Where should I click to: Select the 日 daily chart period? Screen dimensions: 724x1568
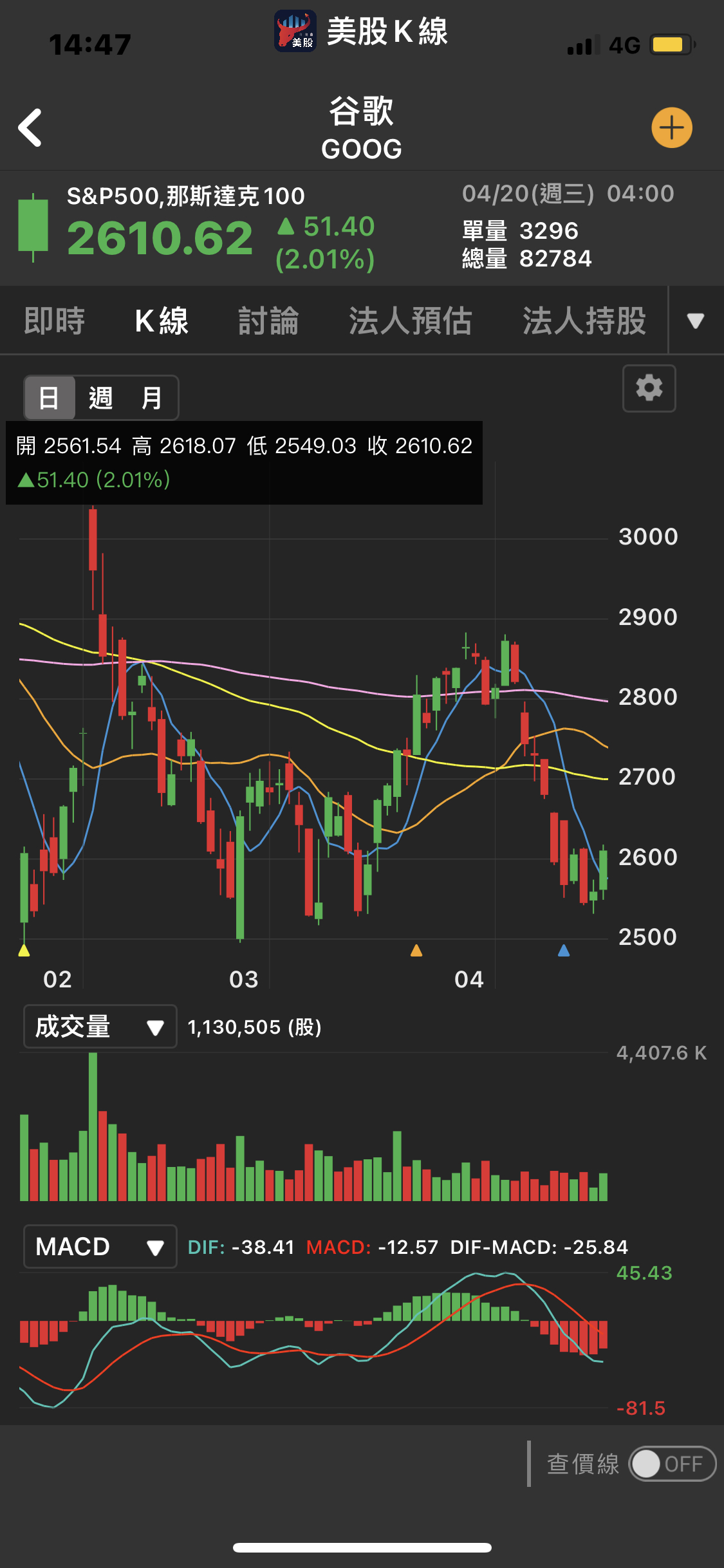(50, 398)
